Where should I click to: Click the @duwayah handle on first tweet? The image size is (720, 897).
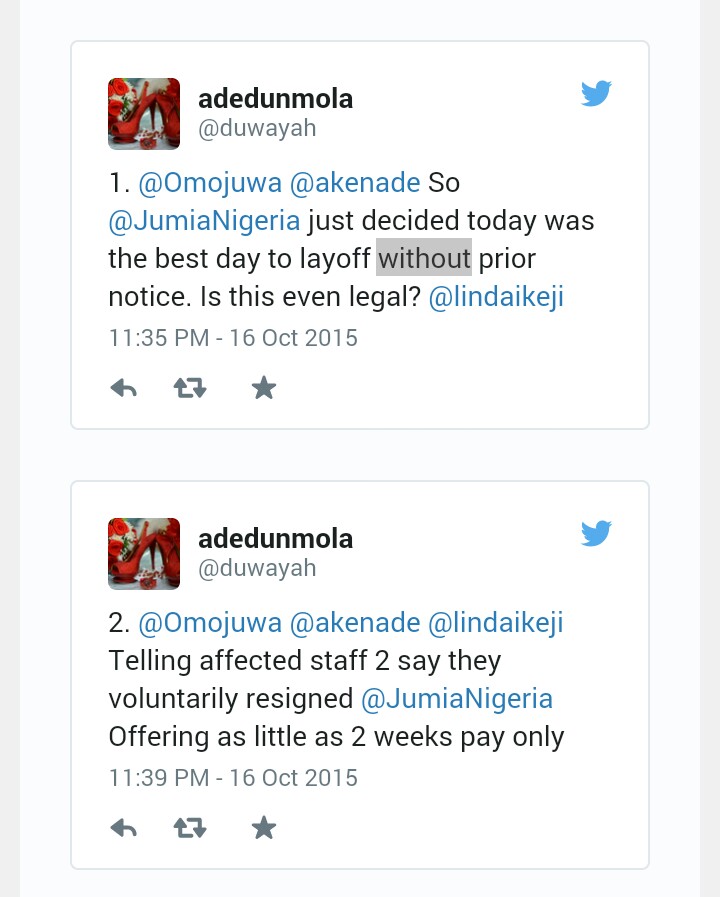click(x=257, y=127)
